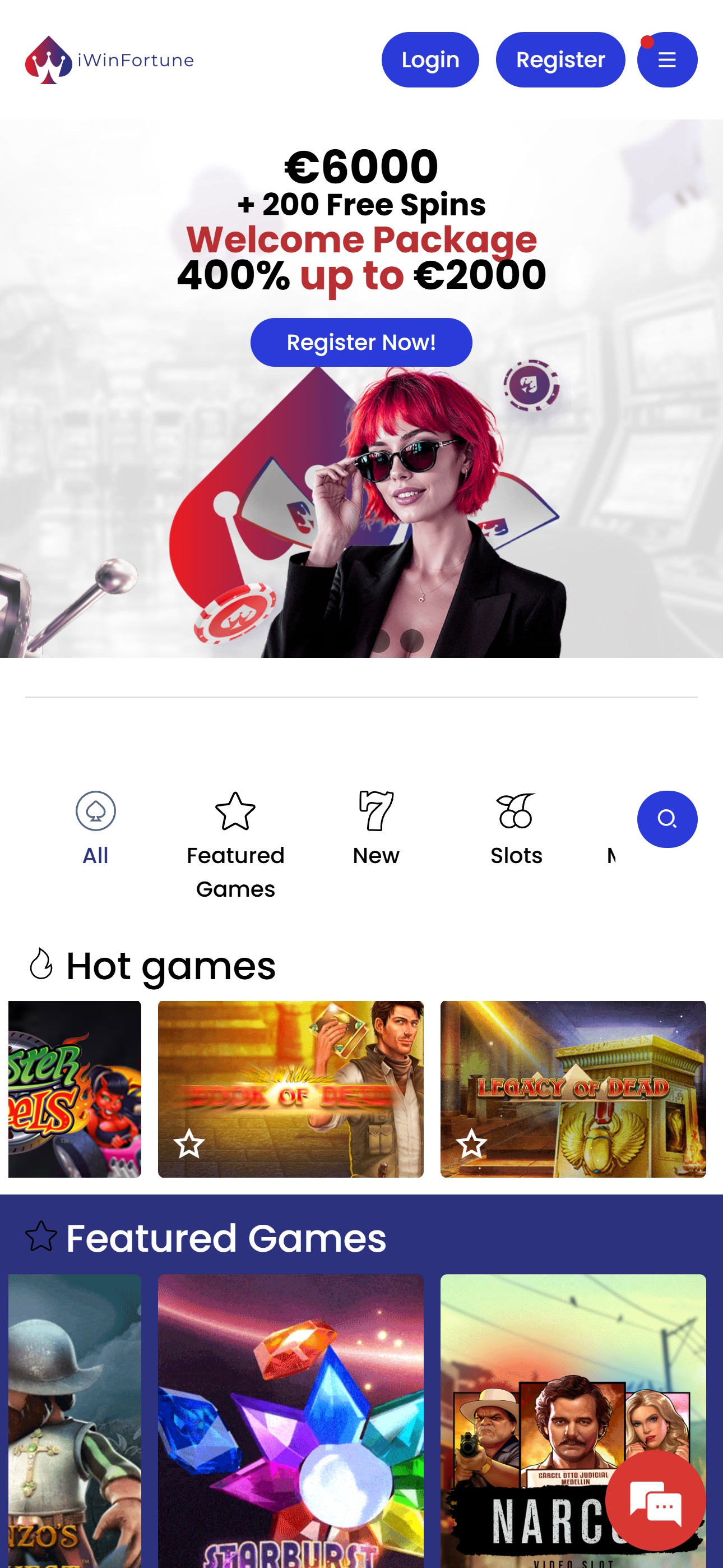Select the All games category
Viewport: 723px width, 1568px height.
(95, 828)
